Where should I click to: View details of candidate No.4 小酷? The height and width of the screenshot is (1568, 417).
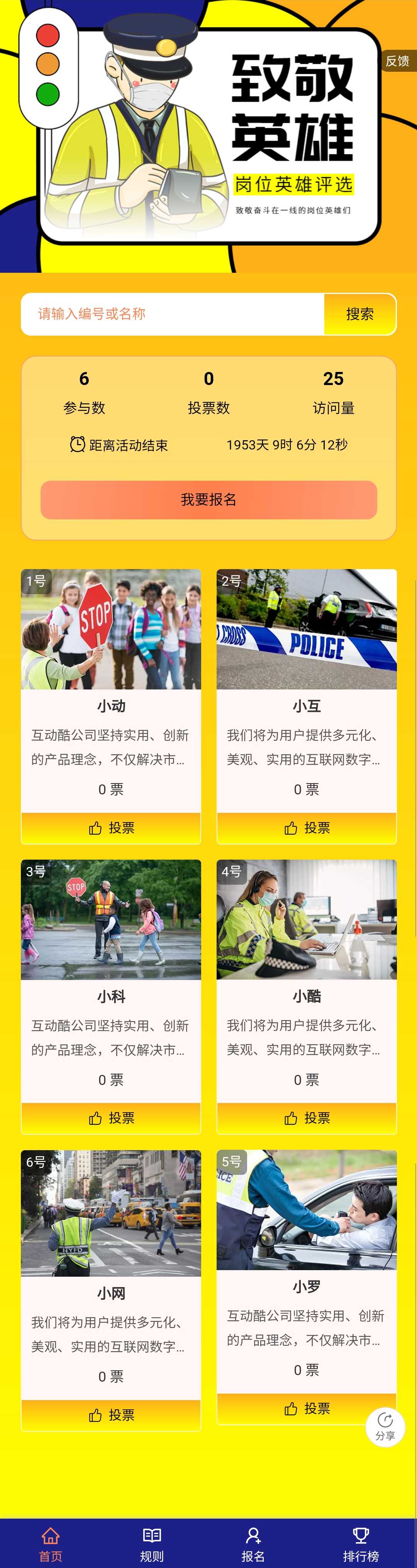[306, 920]
